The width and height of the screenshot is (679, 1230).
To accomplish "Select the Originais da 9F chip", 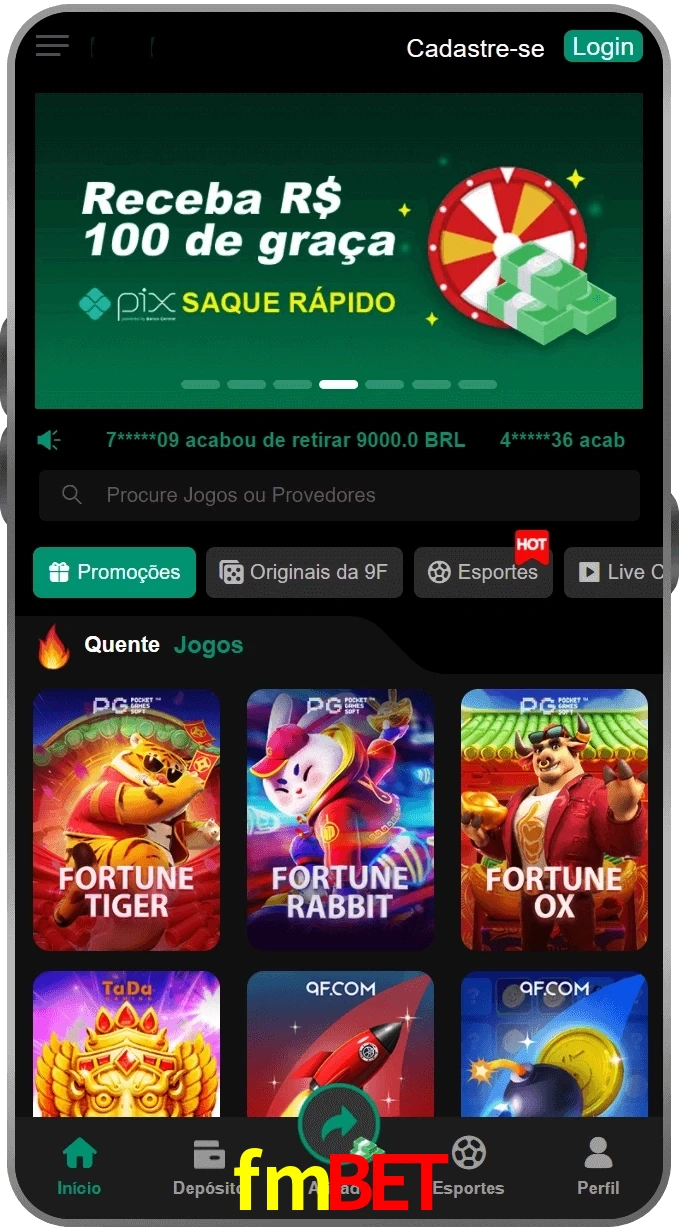I will (304, 572).
